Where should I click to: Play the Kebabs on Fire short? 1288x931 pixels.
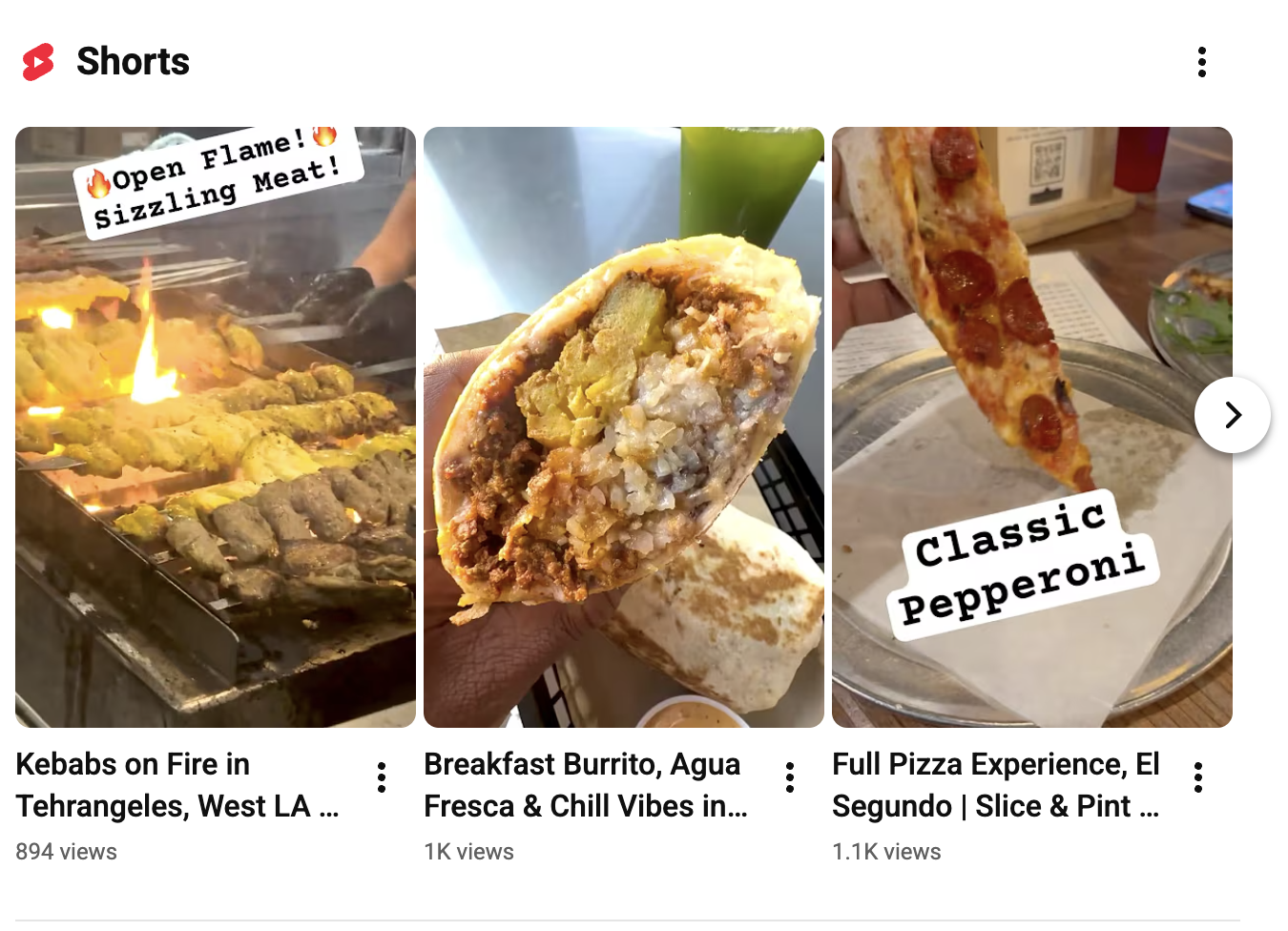pyautogui.click(x=216, y=426)
